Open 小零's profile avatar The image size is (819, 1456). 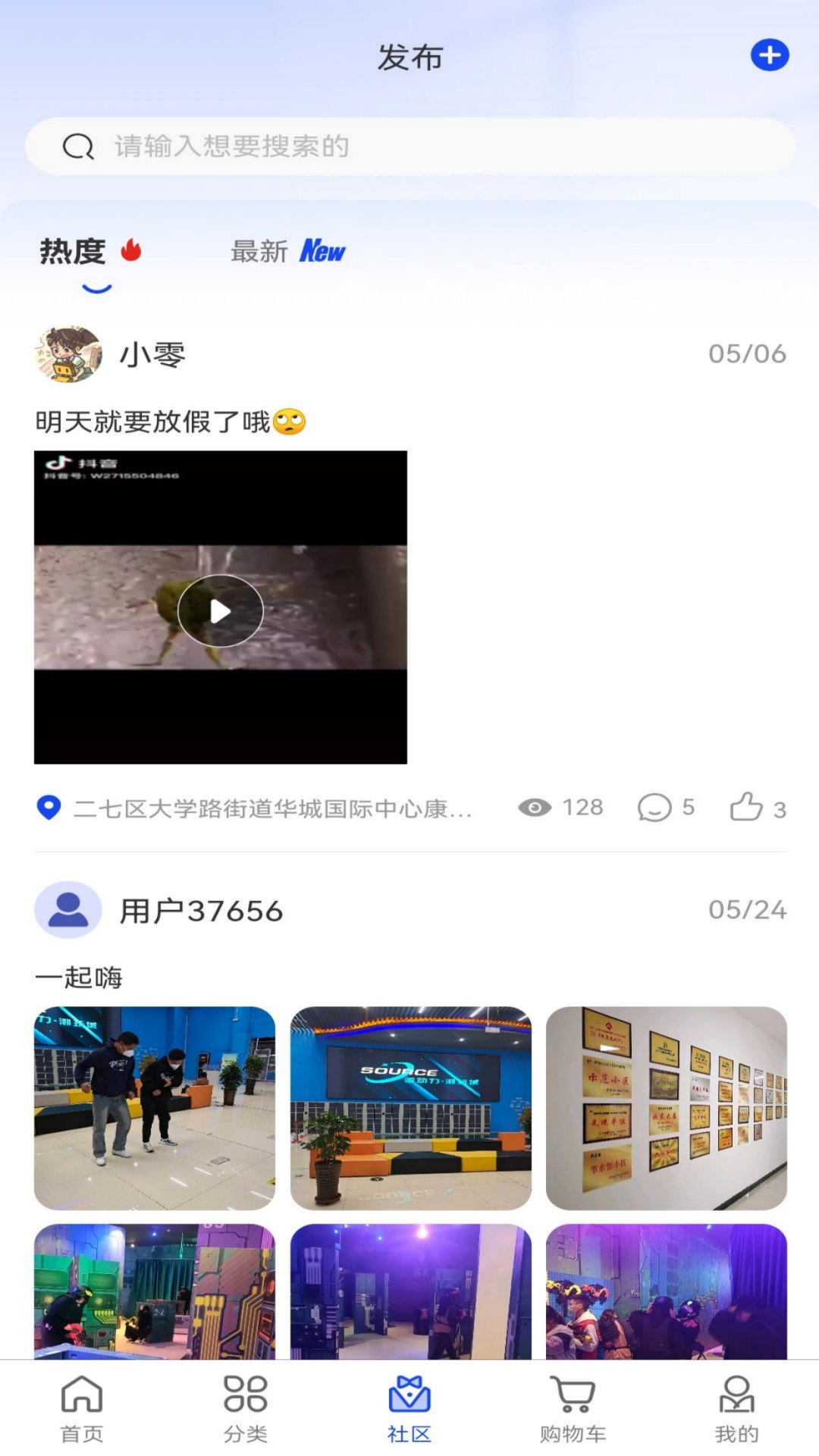pos(68,354)
